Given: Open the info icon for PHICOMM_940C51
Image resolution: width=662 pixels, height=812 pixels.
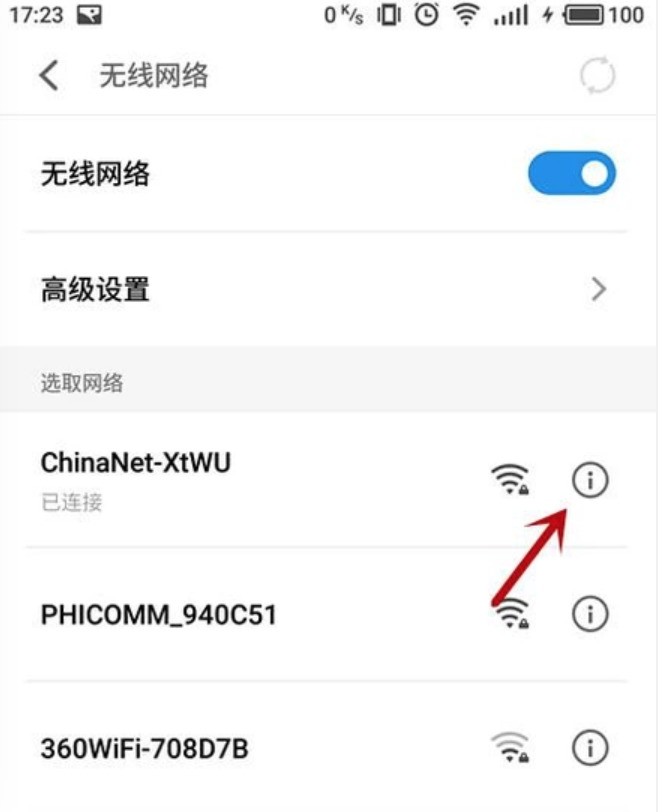Looking at the screenshot, I should pos(590,615).
